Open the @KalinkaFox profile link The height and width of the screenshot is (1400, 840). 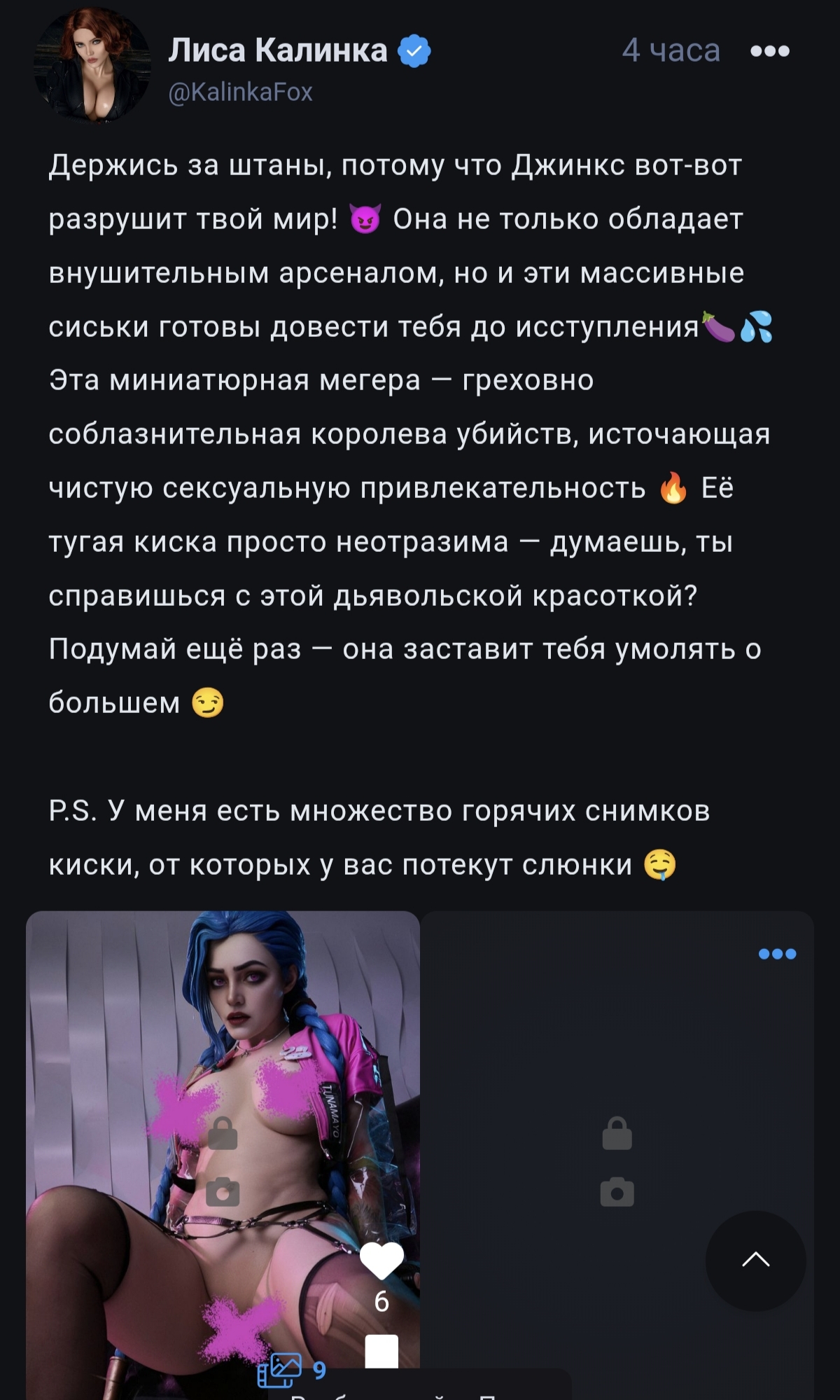tap(240, 92)
